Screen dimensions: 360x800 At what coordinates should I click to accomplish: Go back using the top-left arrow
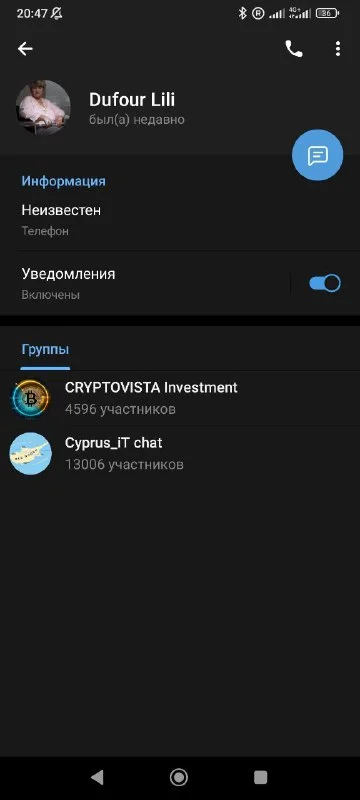[x=25, y=49]
